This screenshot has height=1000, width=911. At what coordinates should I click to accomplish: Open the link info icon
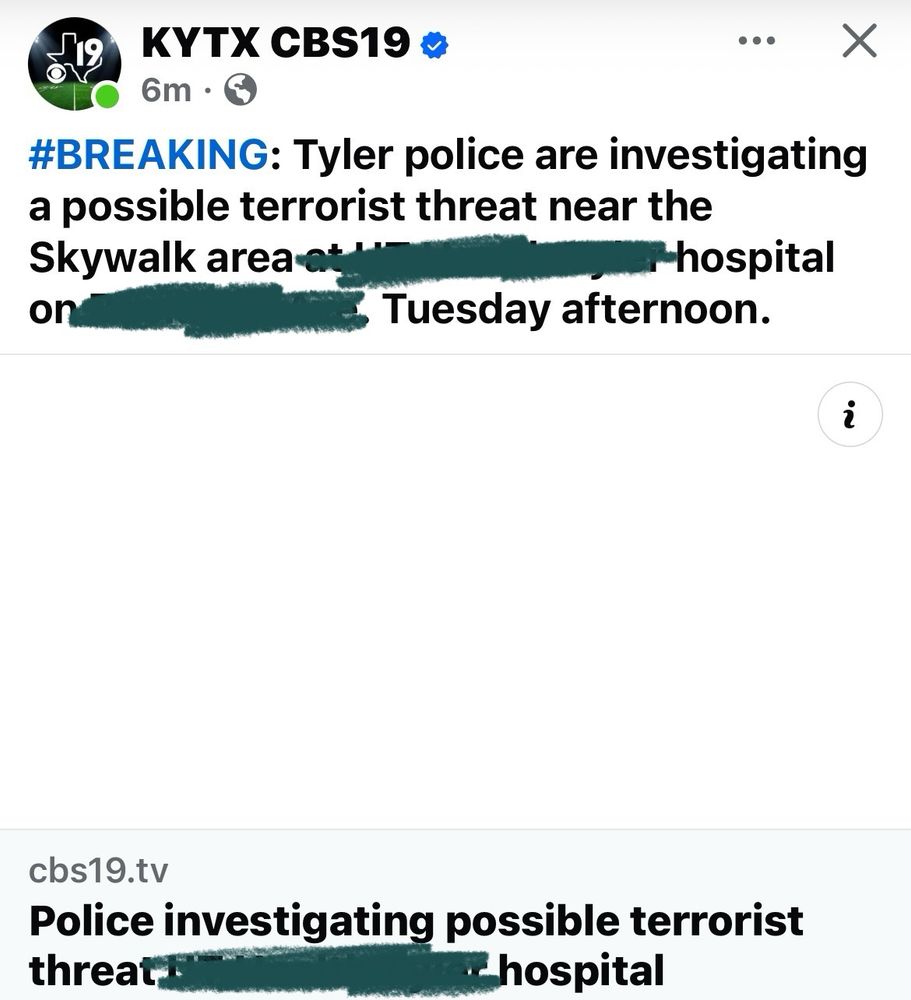[x=850, y=415]
